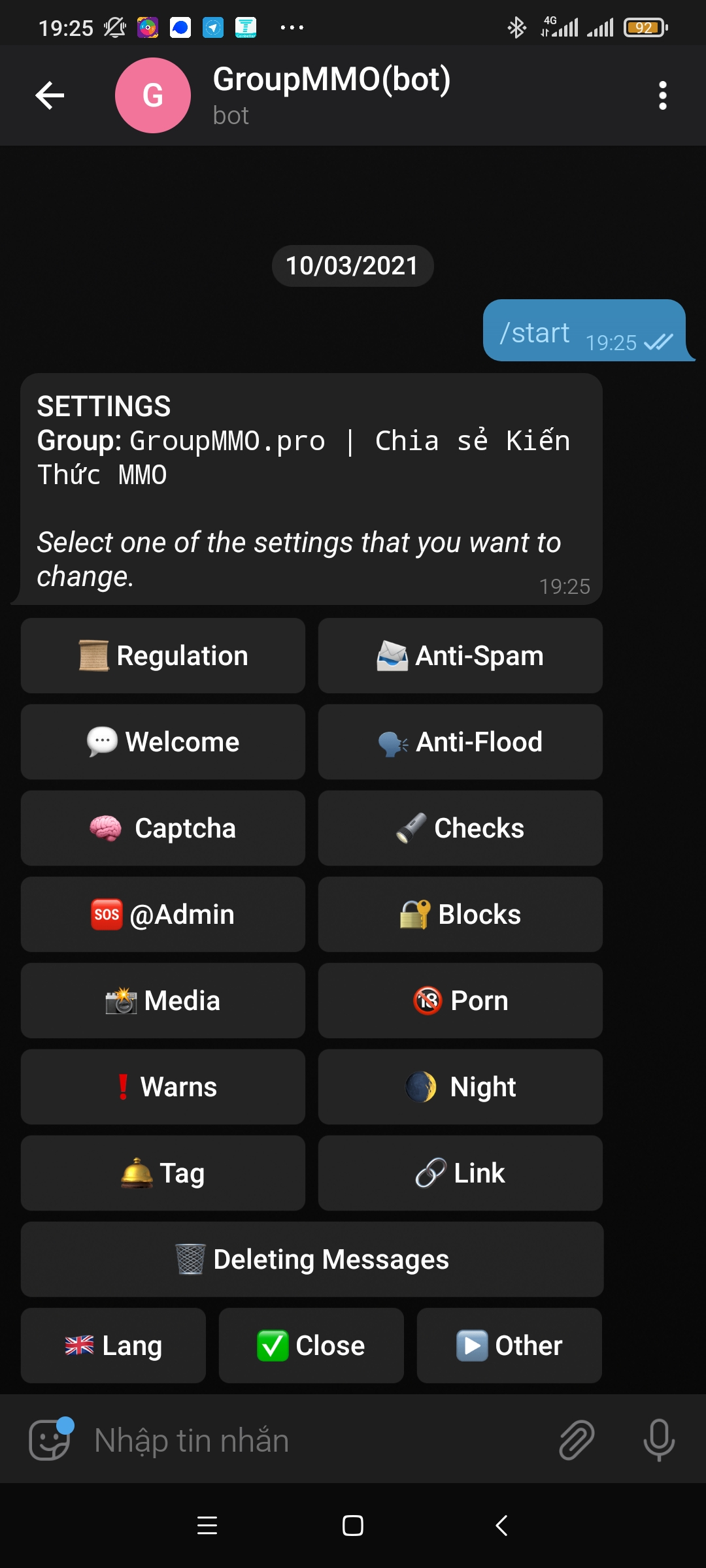The height and width of the screenshot is (1568, 706).
Task: Choose the Night mode setting
Action: click(460, 1086)
